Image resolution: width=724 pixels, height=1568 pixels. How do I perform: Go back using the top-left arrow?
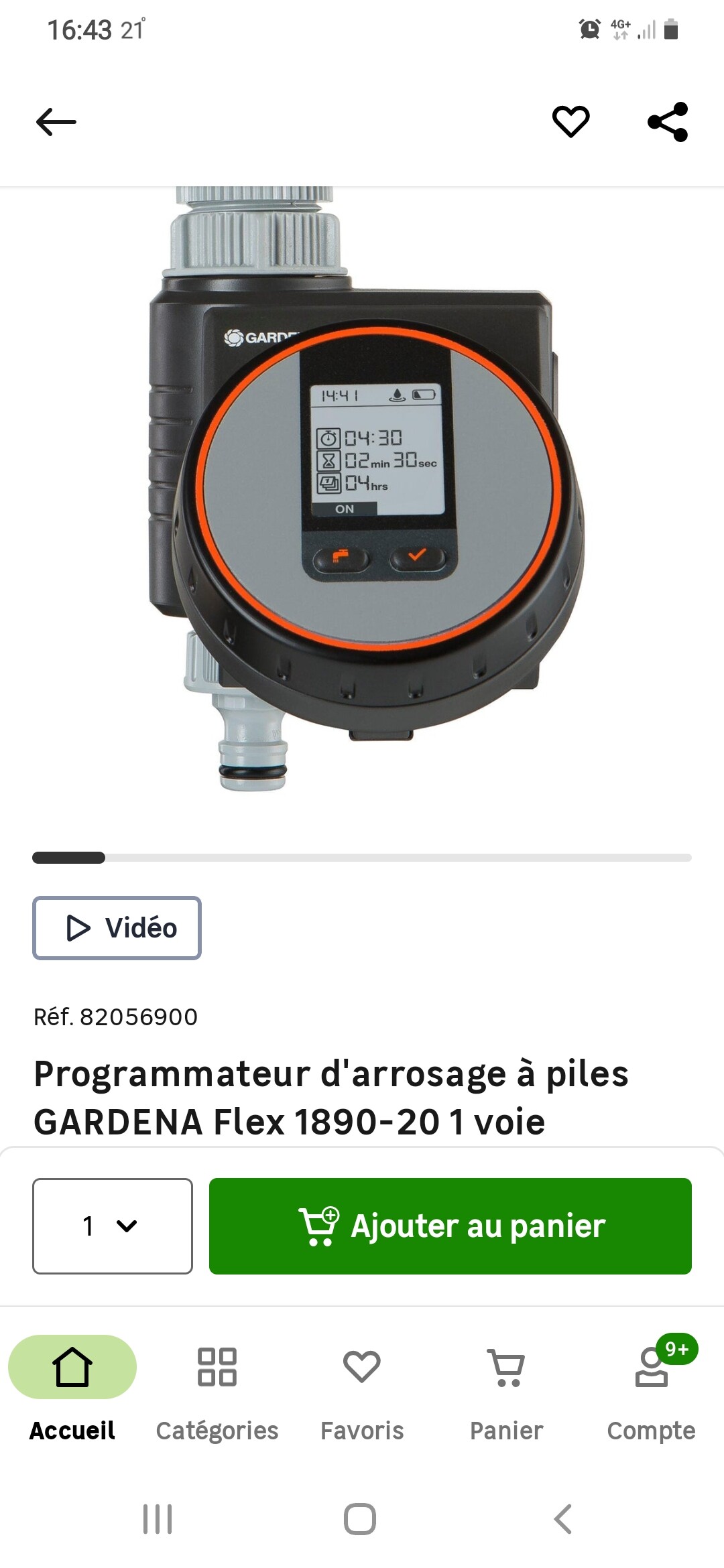tap(56, 122)
